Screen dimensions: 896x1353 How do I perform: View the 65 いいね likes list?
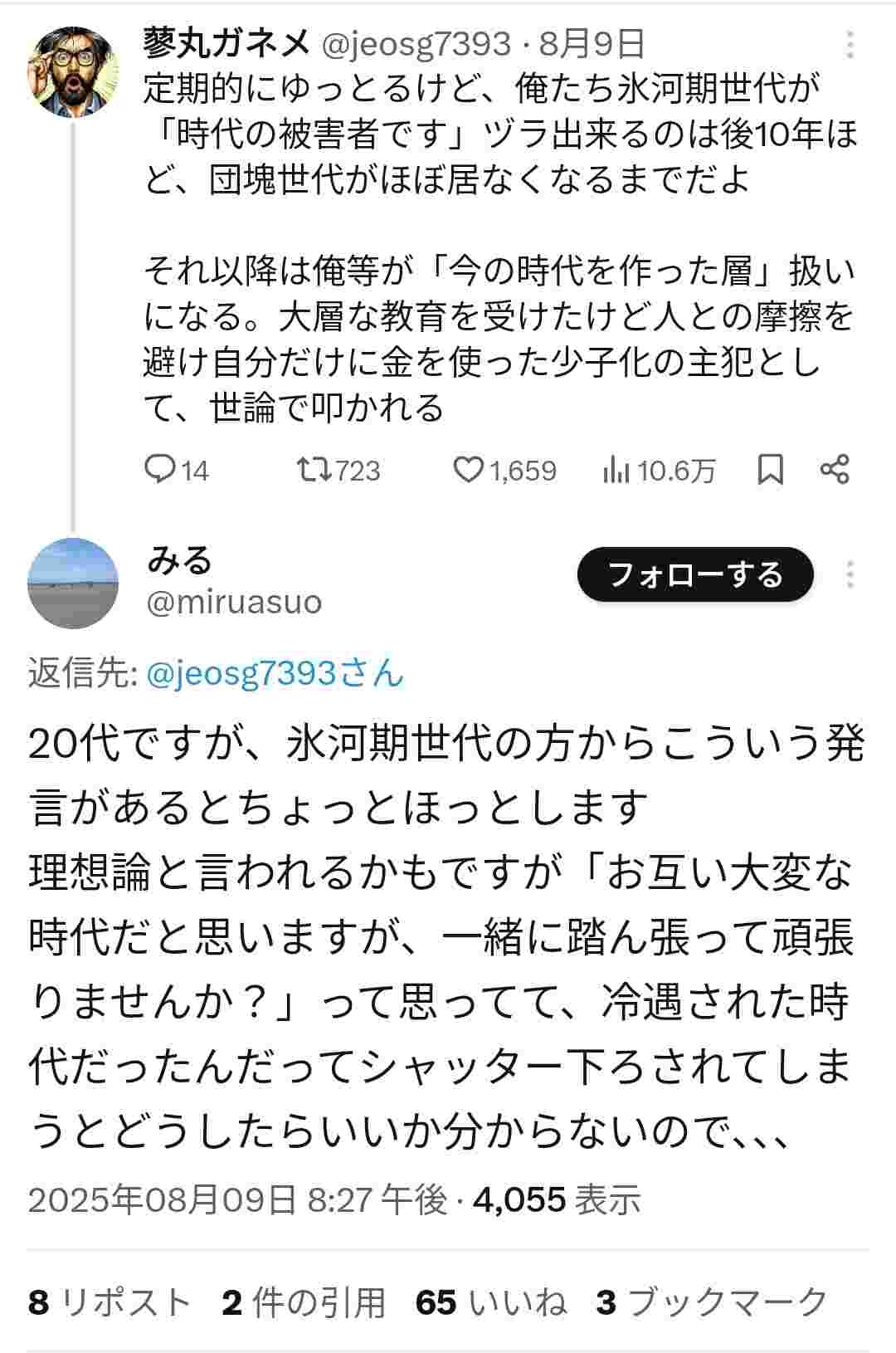click(491, 1302)
